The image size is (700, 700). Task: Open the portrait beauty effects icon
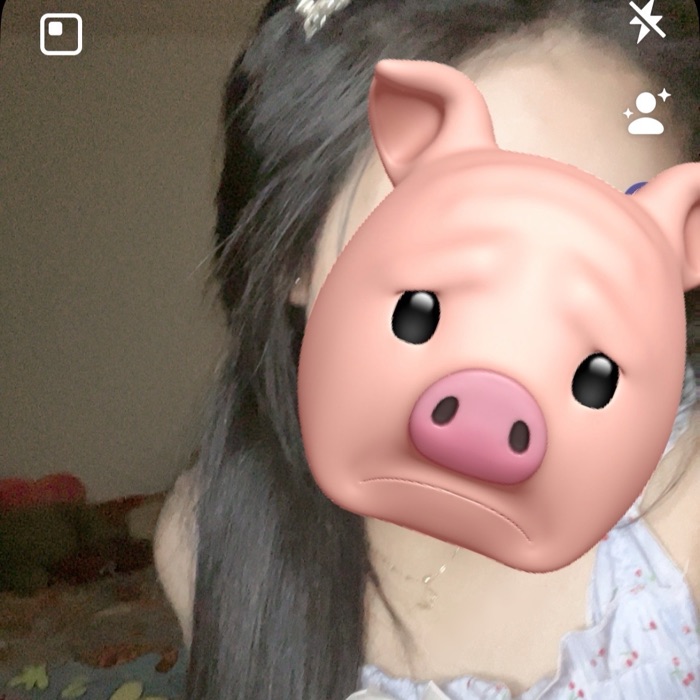pyautogui.click(x=646, y=112)
